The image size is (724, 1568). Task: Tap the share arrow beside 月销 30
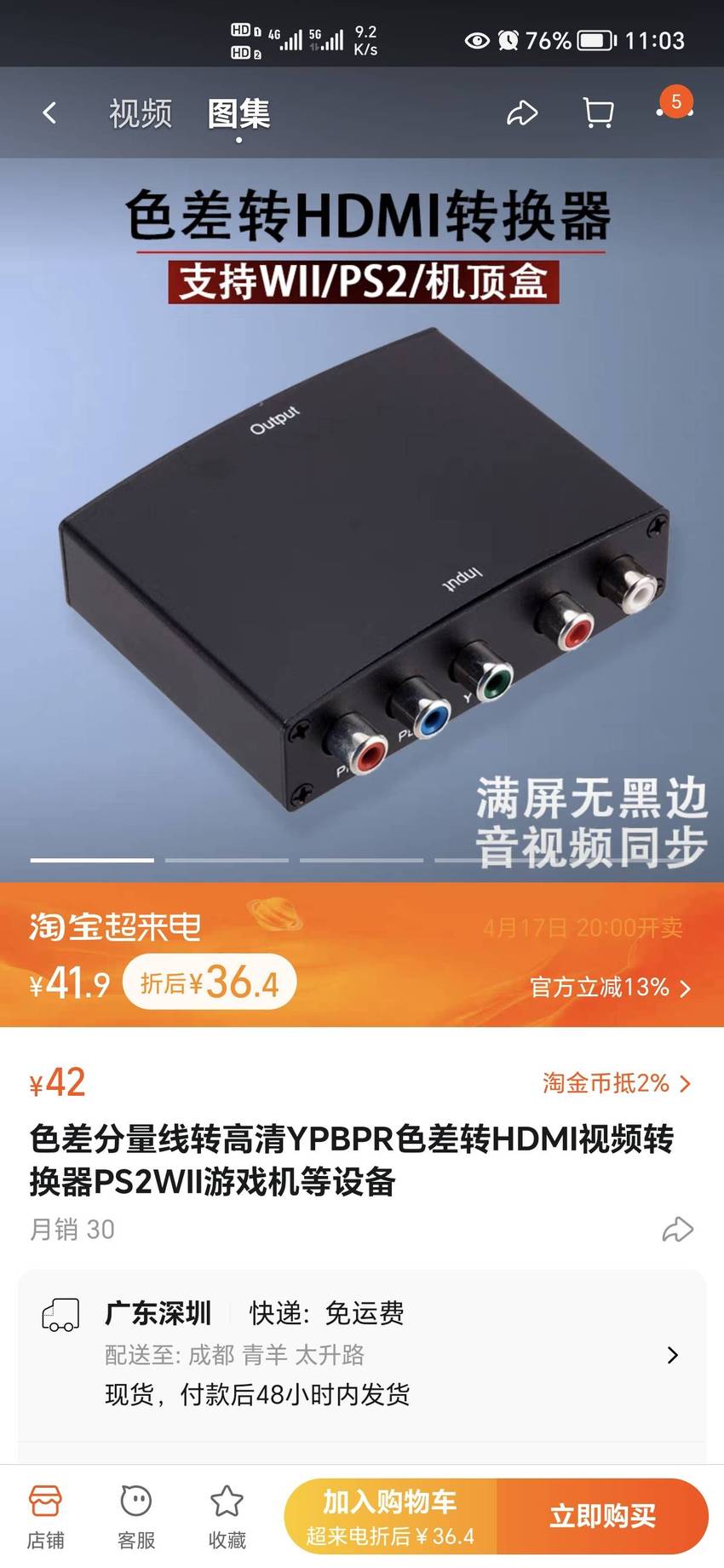click(x=678, y=1229)
